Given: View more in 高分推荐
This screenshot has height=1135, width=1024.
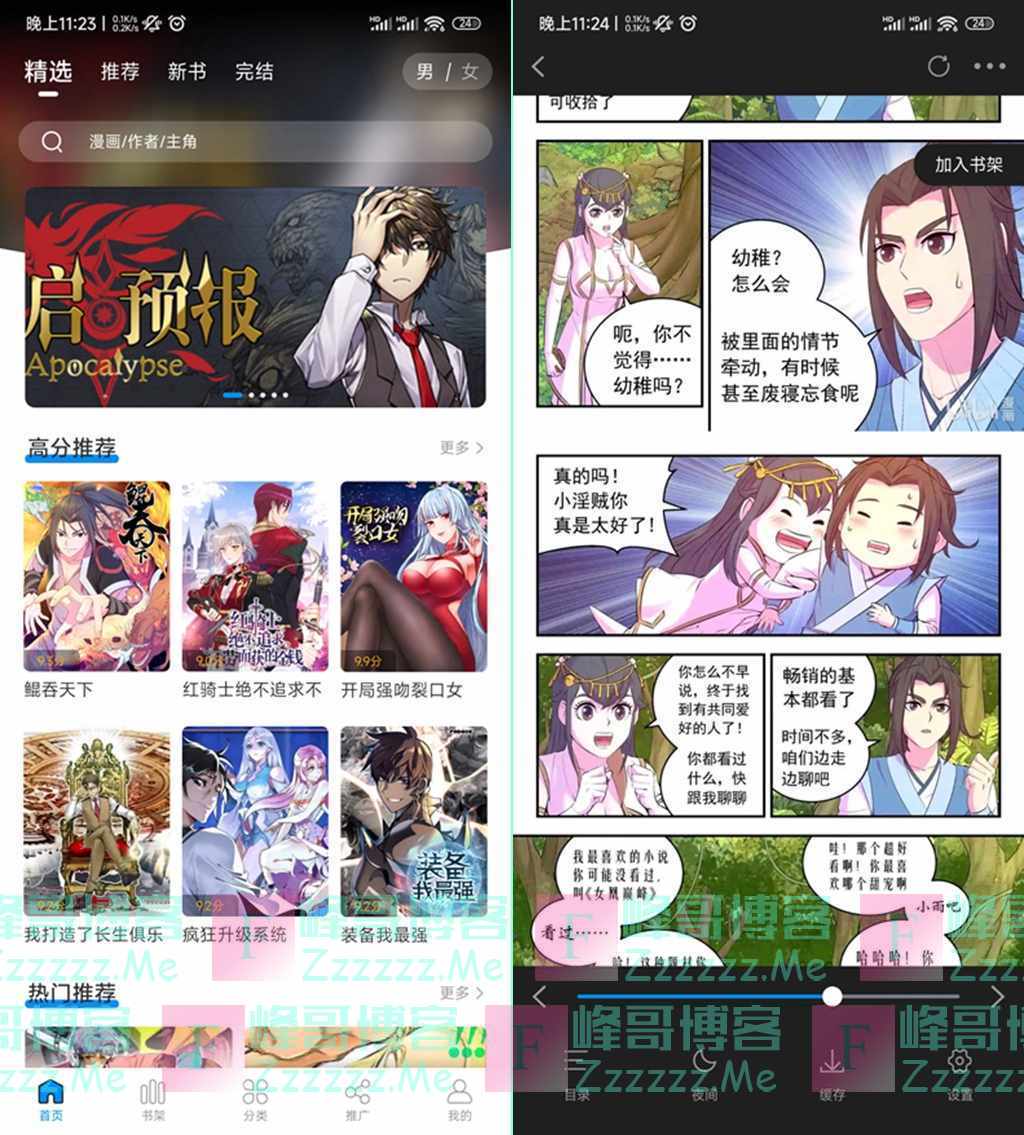Looking at the screenshot, I should coord(461,448).
